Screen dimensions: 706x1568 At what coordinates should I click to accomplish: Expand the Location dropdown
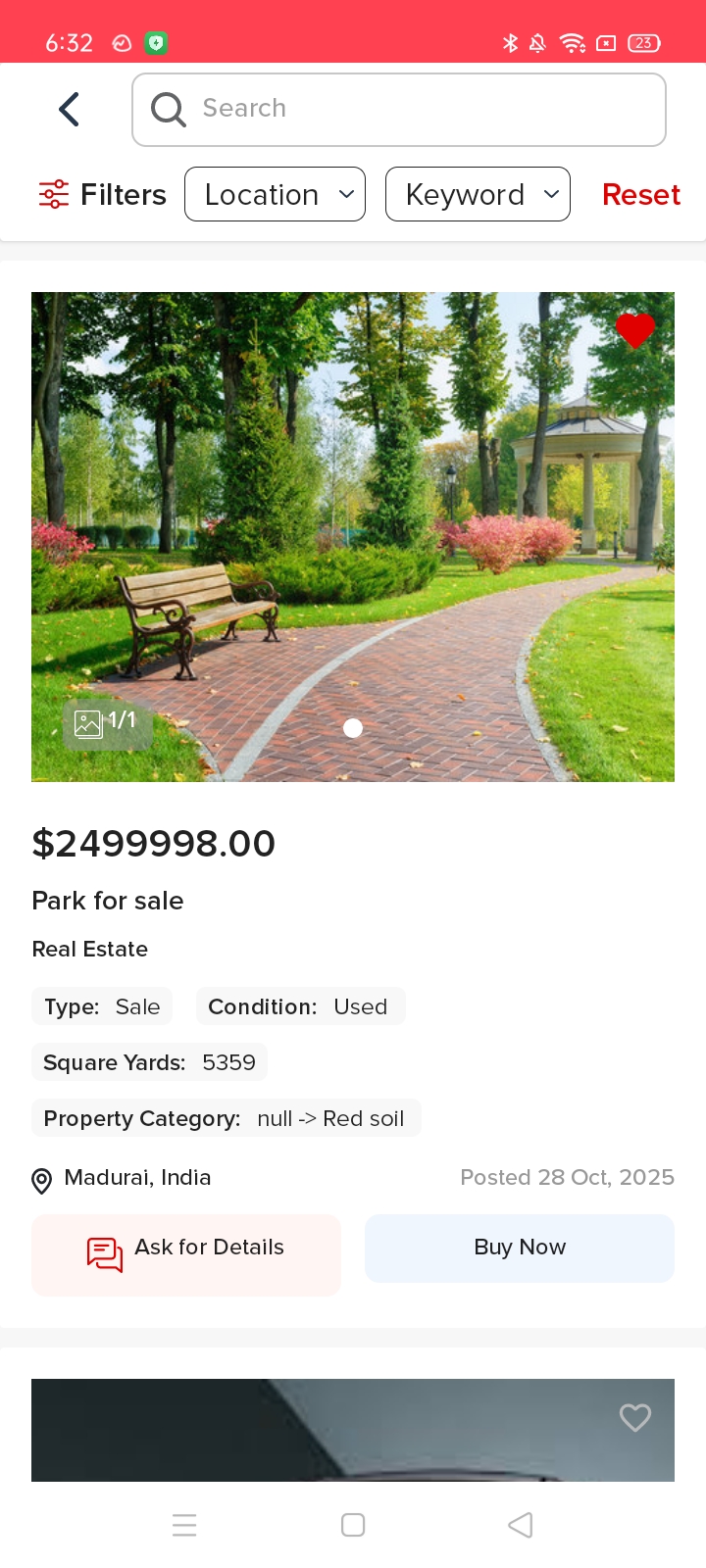point(275,194)
